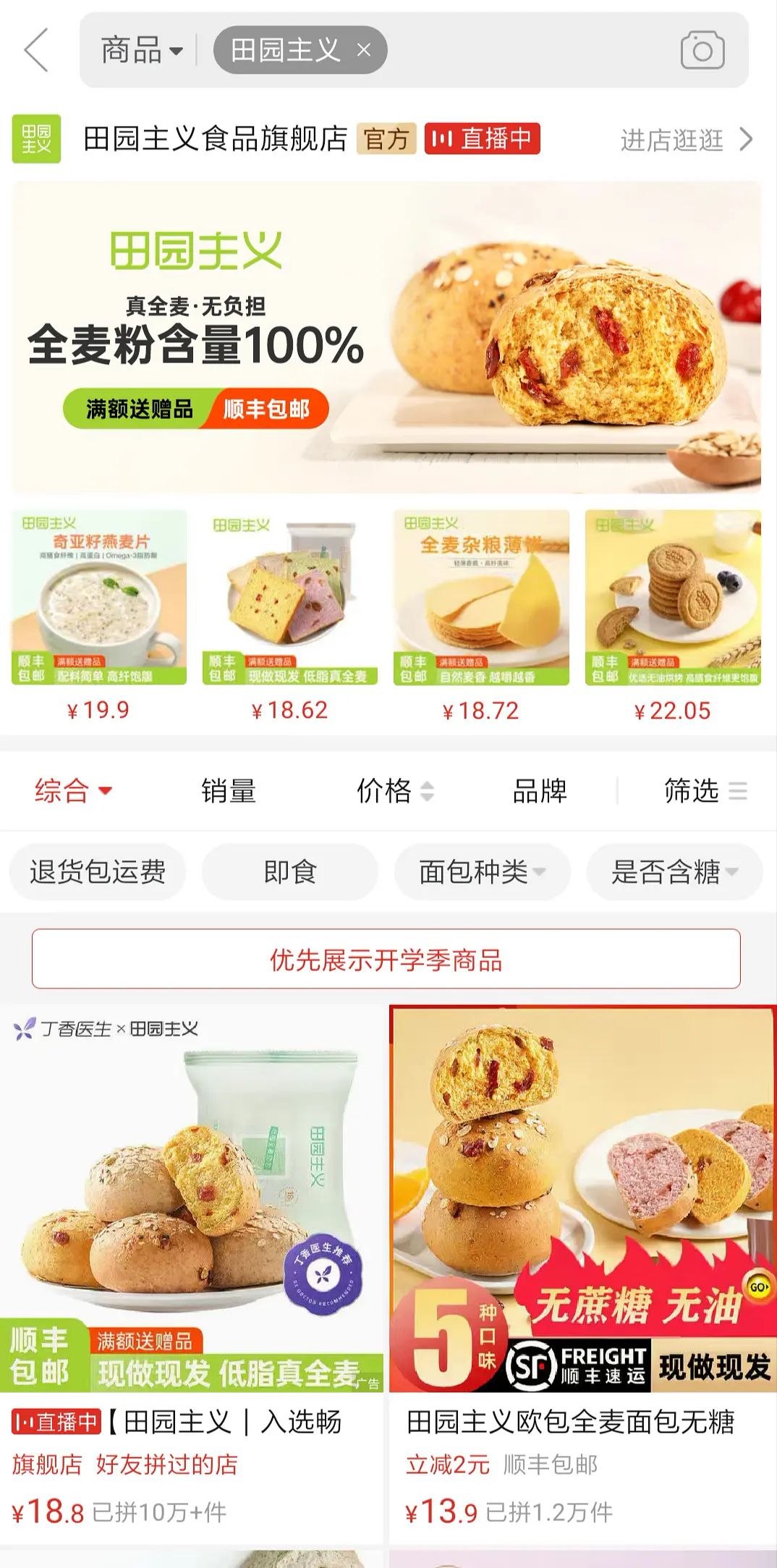Image resolution: width=777 pixels, height=1568 pixels.
Task: Switch to the 品牌 sort tab
Action: 539,792
